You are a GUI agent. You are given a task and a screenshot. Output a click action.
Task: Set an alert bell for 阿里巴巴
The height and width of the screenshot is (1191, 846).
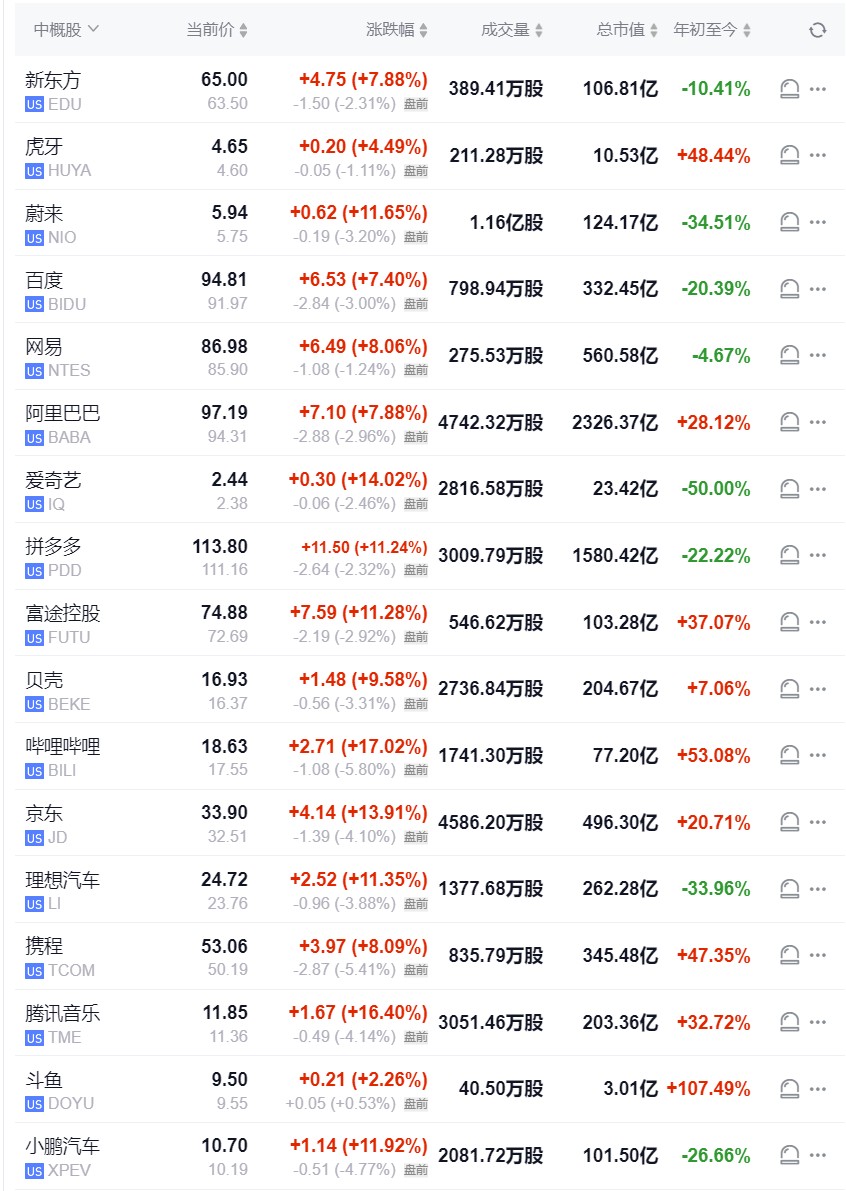click(x=789, y=422)
